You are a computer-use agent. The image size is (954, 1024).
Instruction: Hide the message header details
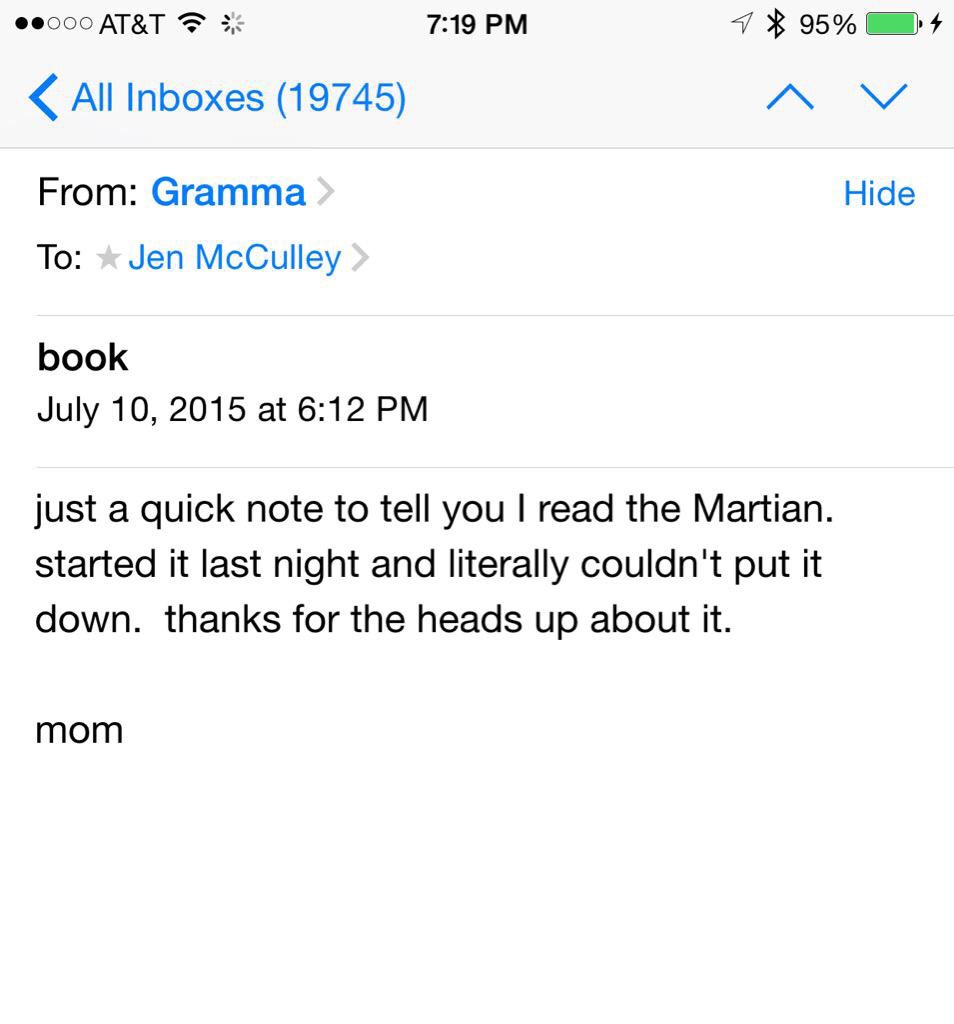click(879, 194)
